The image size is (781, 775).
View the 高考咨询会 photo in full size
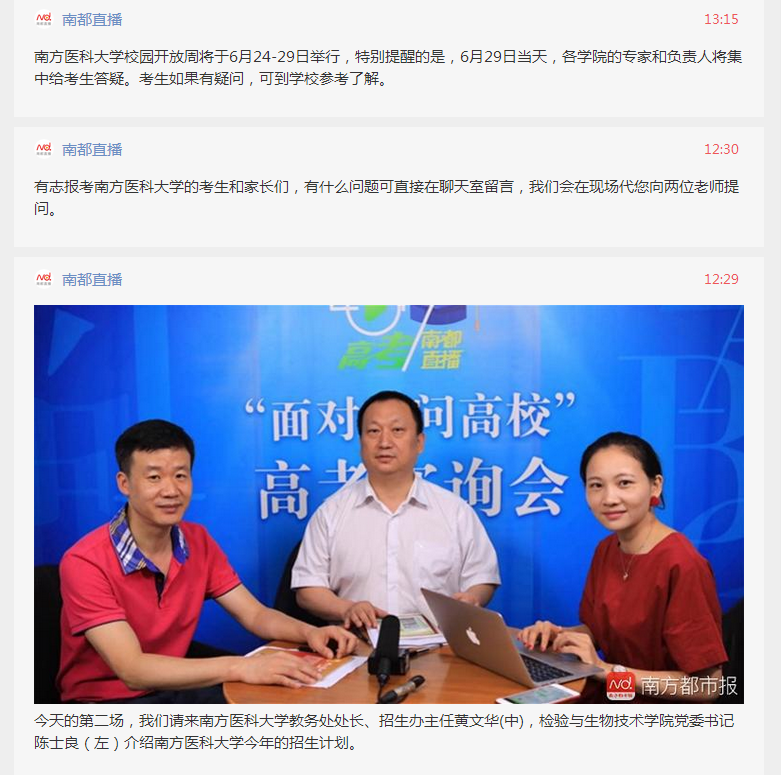coord(388,504)
